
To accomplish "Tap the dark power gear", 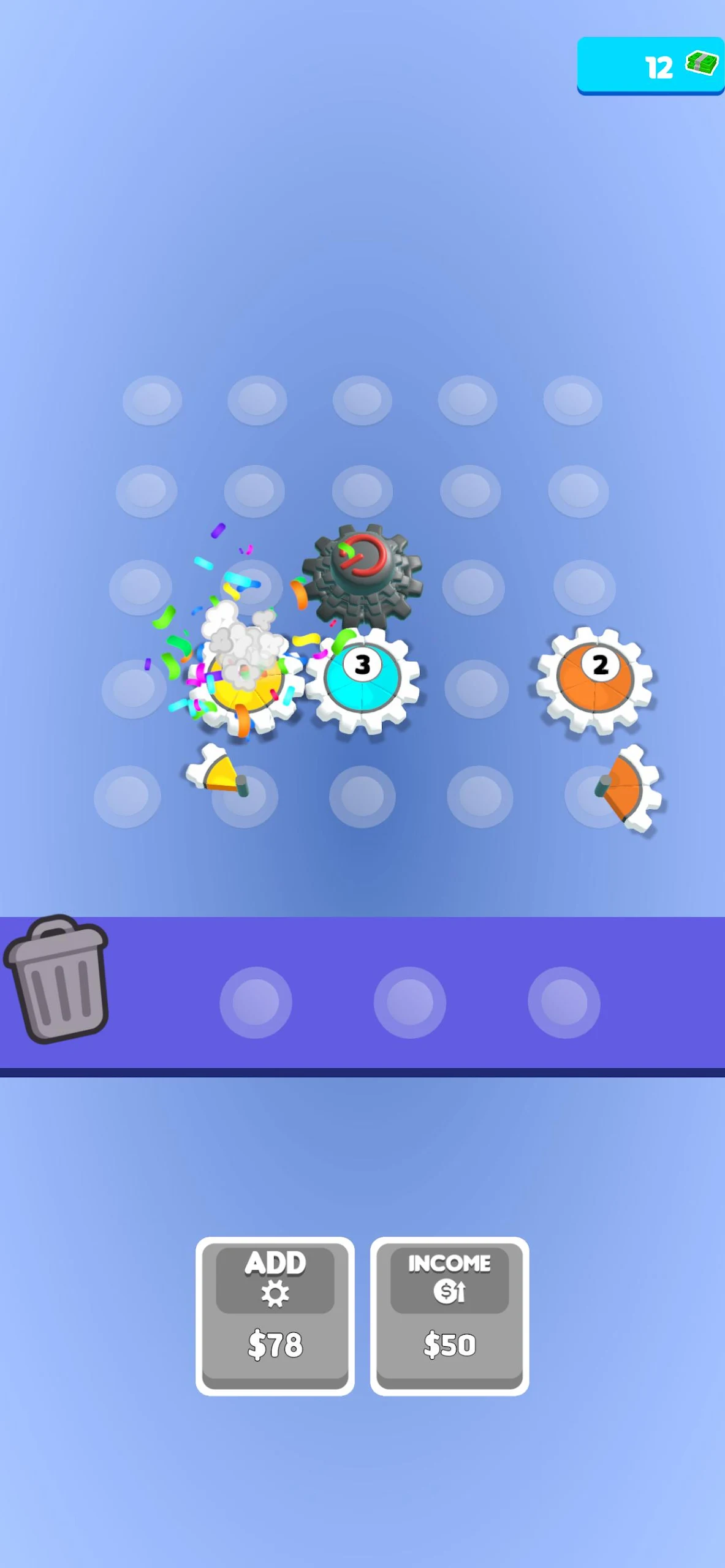I will [362, 574].
